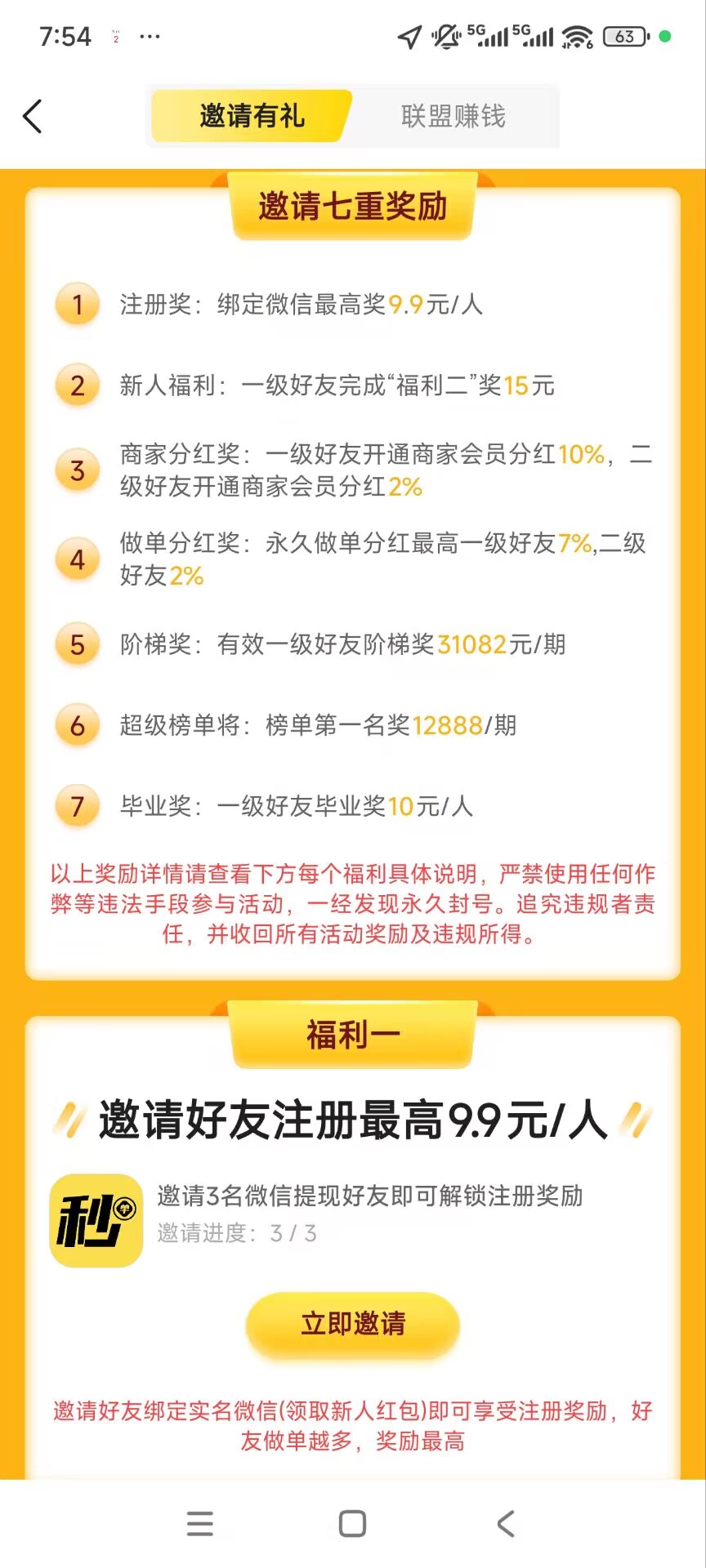The height and width of the screenshot is (1568, 706).
Task: Go to the home screen via system navigation
Action: (x=352, y=1524)
